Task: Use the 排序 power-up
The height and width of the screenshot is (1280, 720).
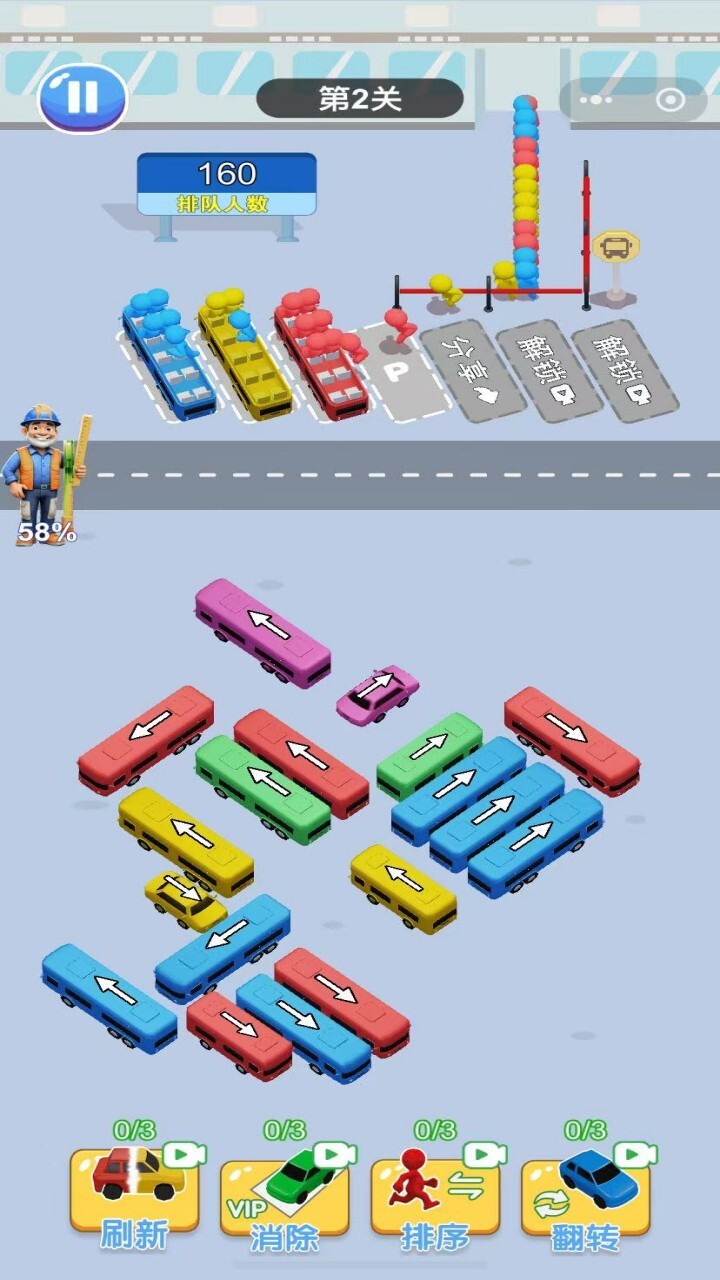Action: pyautogui.click(x=435, y=1195)
